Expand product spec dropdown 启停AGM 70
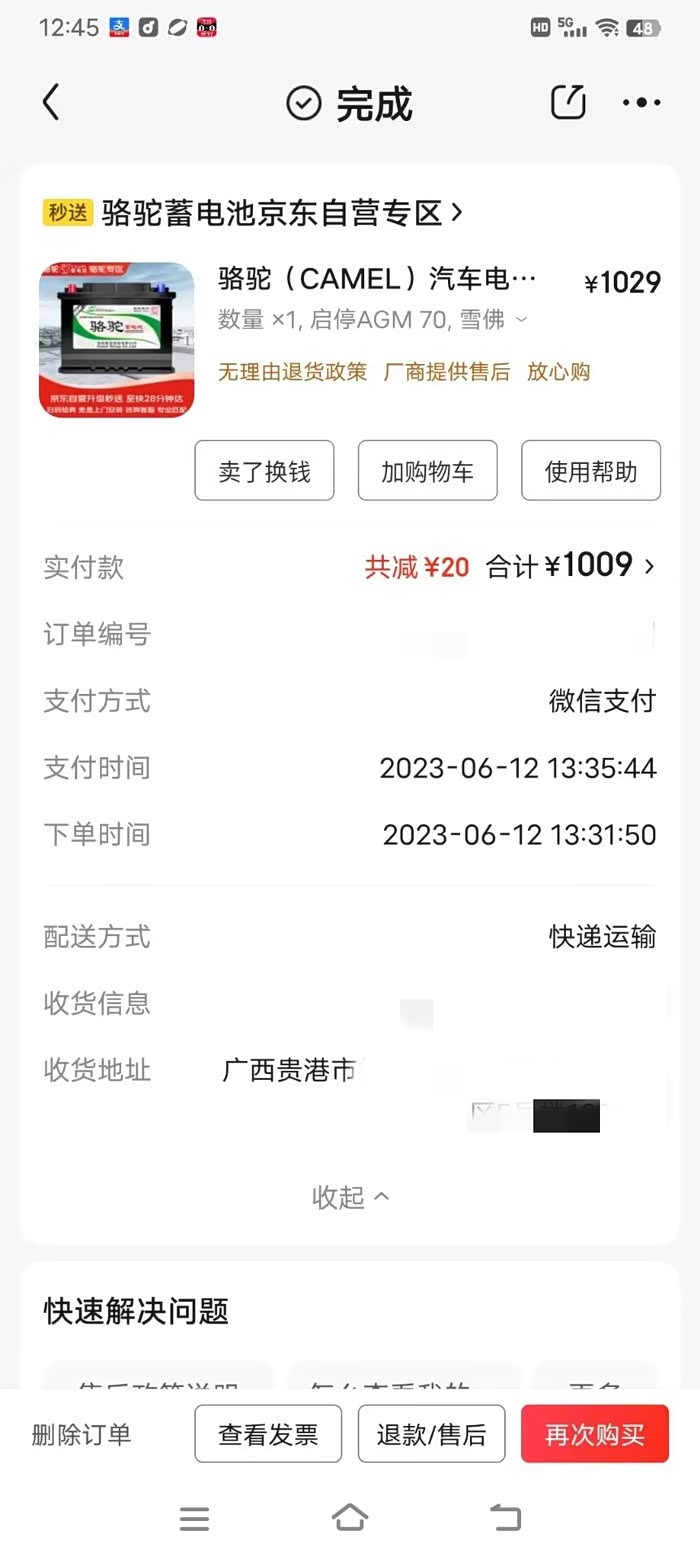Screen dimensions: 700x1560 pyautogui.click(x=521, y=320)
